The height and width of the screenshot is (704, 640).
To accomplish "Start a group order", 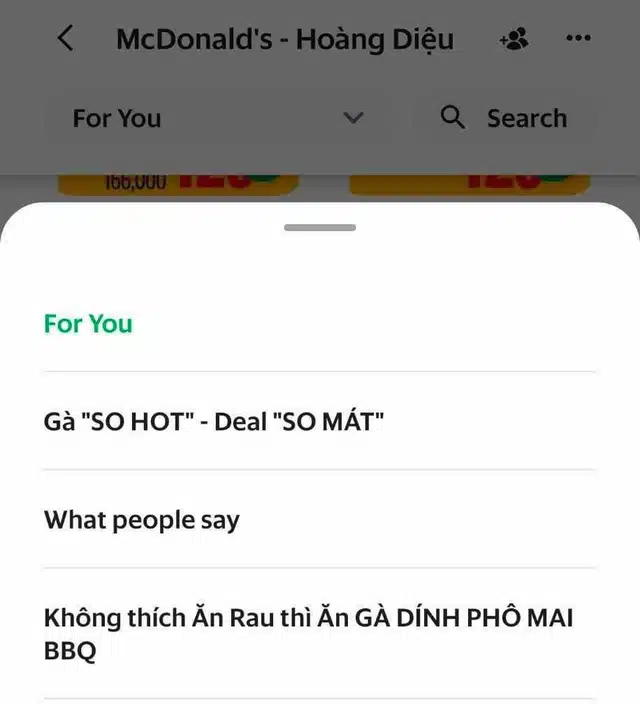I will point(514,39).
